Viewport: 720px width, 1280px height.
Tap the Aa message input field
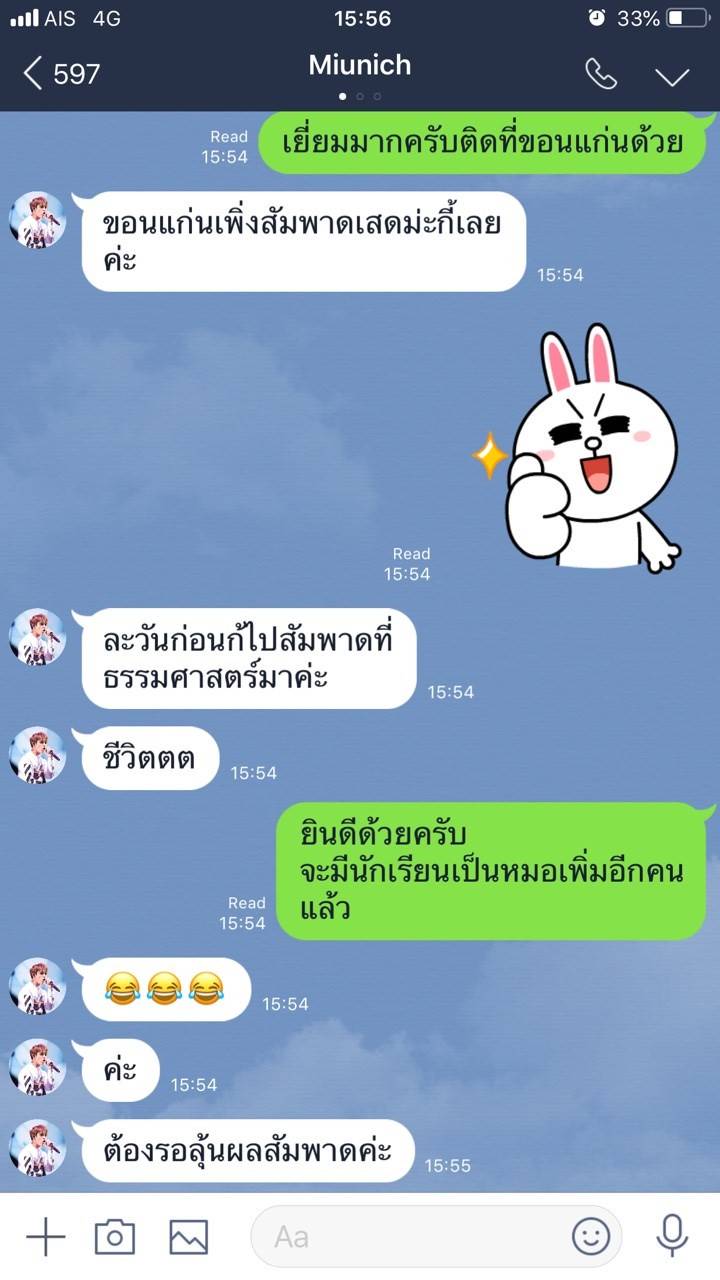(410, 1237)
